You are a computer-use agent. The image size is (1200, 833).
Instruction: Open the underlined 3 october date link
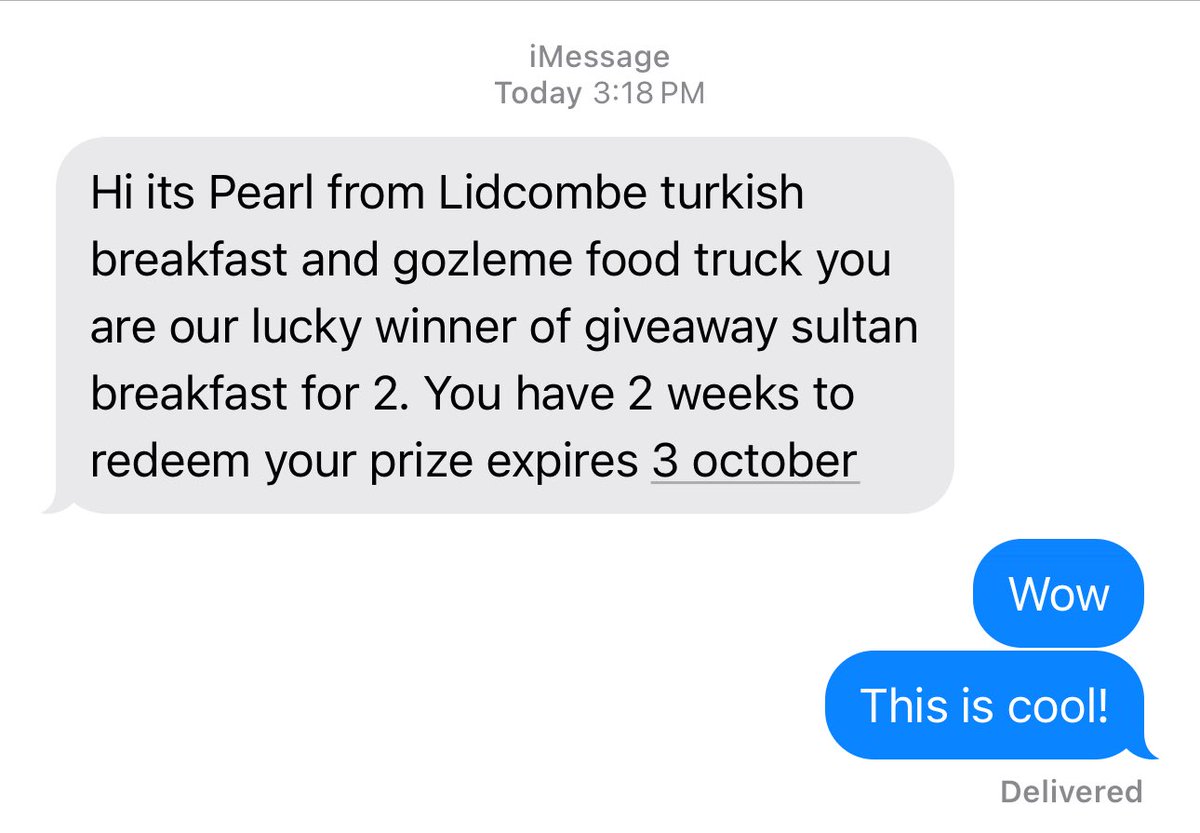click(x=754, y=461)
